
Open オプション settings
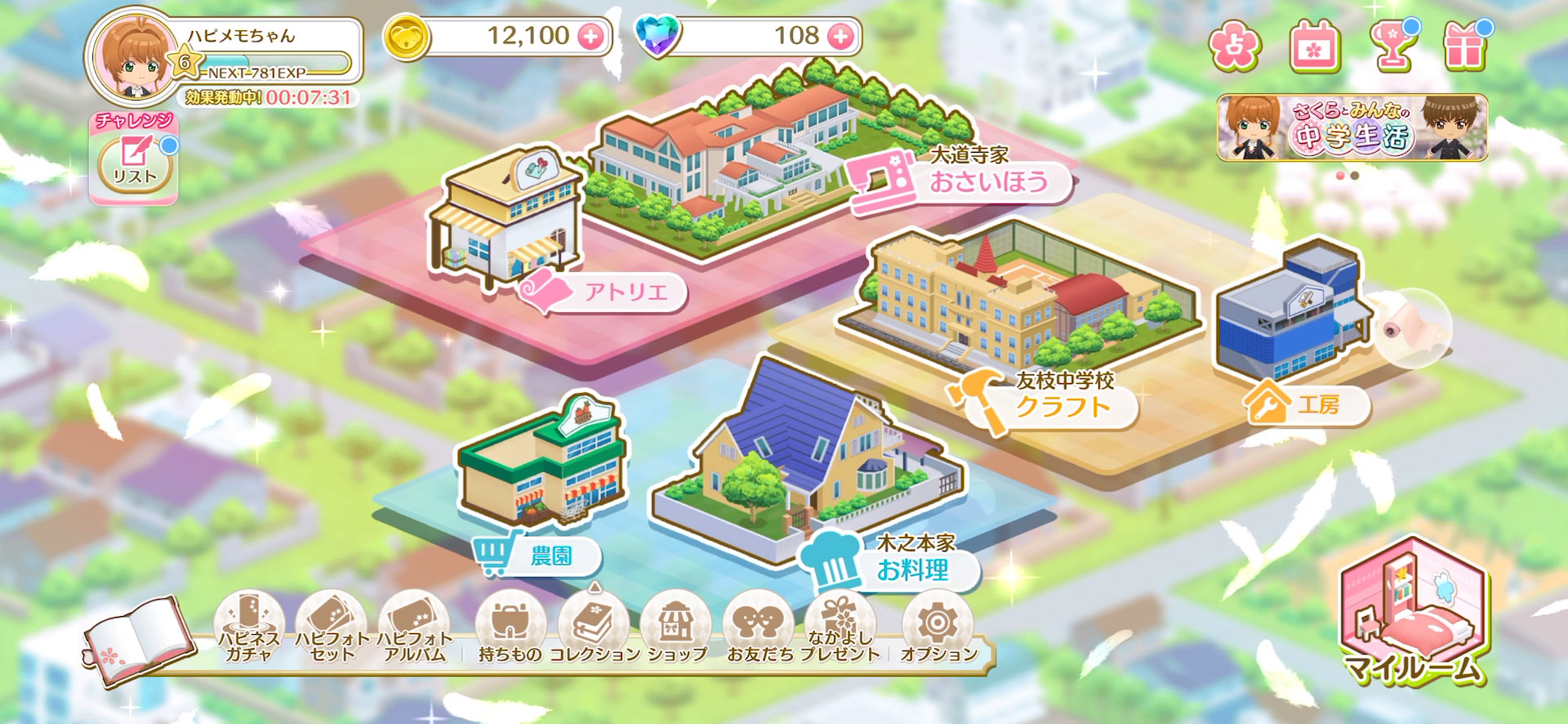[x=938, y=629]
